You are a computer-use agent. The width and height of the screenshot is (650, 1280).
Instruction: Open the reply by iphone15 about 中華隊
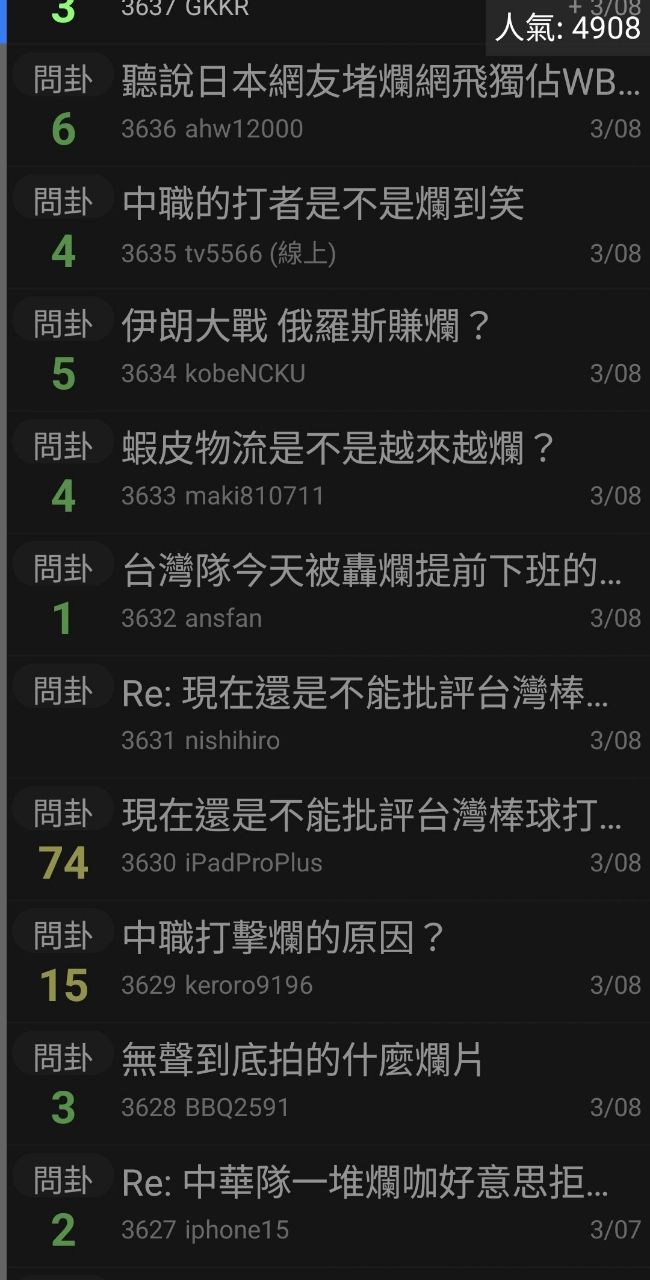365,1184
